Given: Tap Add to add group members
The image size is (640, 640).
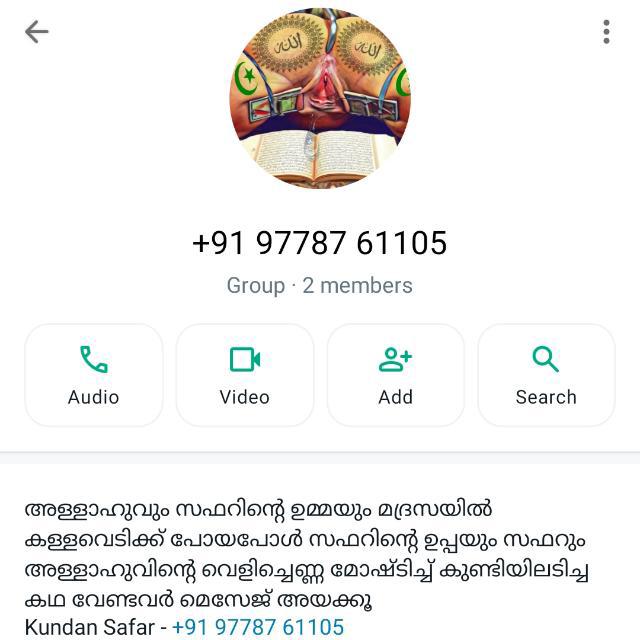Looking at the screenshot, I should pyautogui.click(x=396, y=375).
